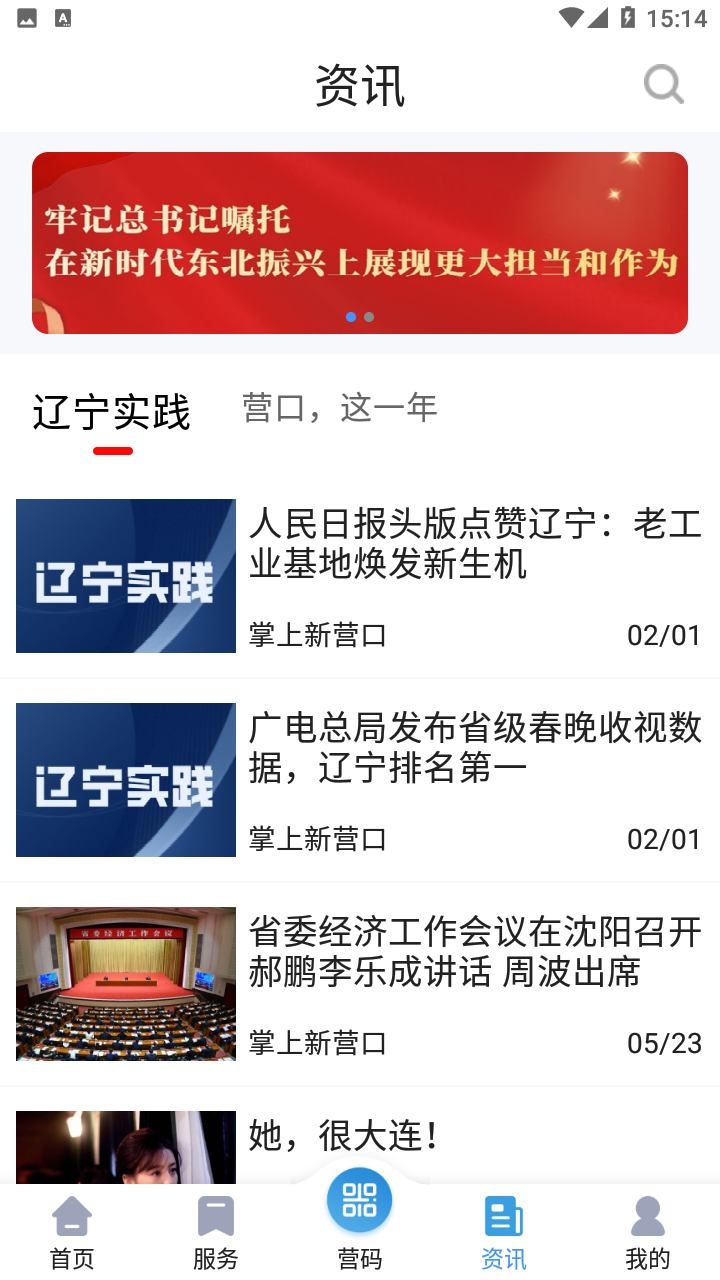Tap the notification icon at status bar left
The image size is (720, 1280).
(x=28, y=16)
